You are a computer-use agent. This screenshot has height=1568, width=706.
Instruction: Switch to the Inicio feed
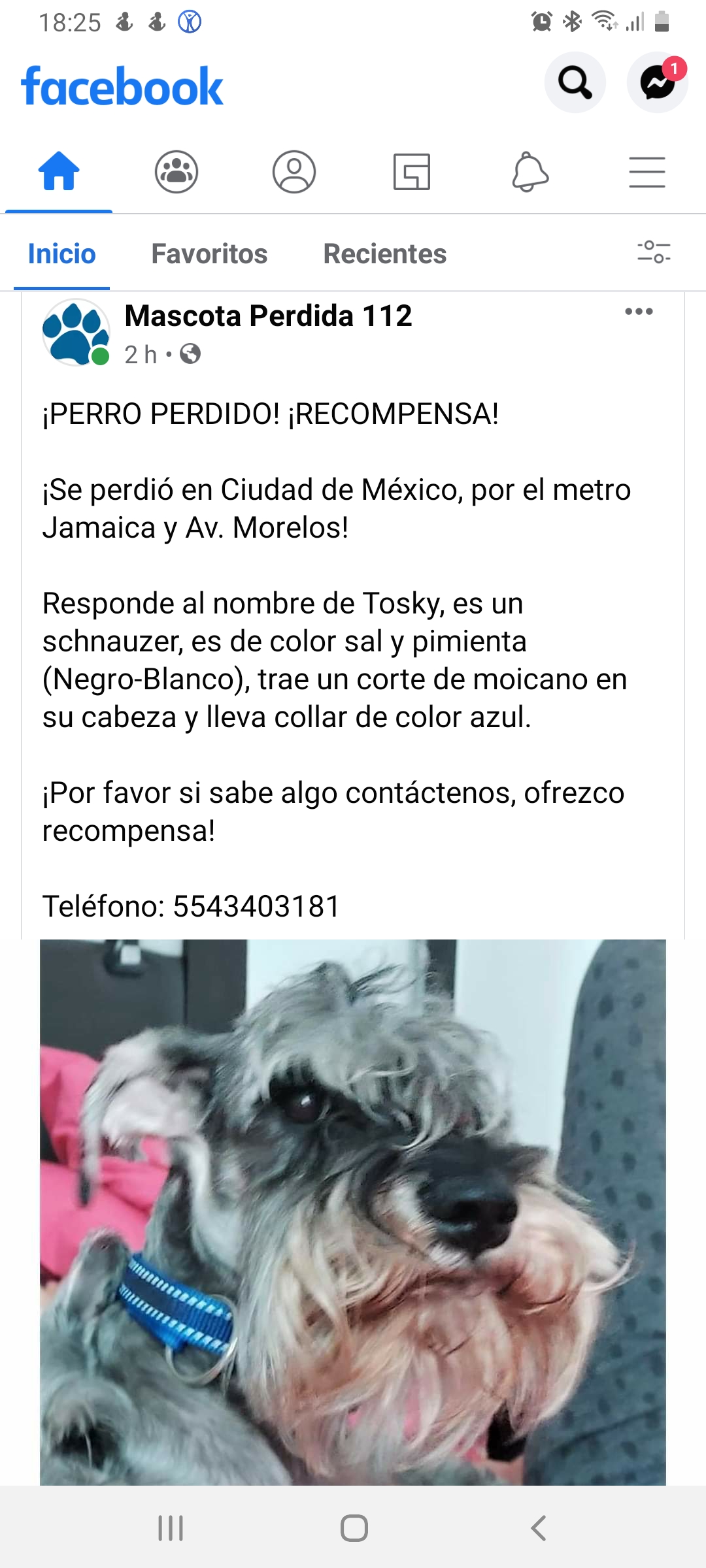[62, 254]
